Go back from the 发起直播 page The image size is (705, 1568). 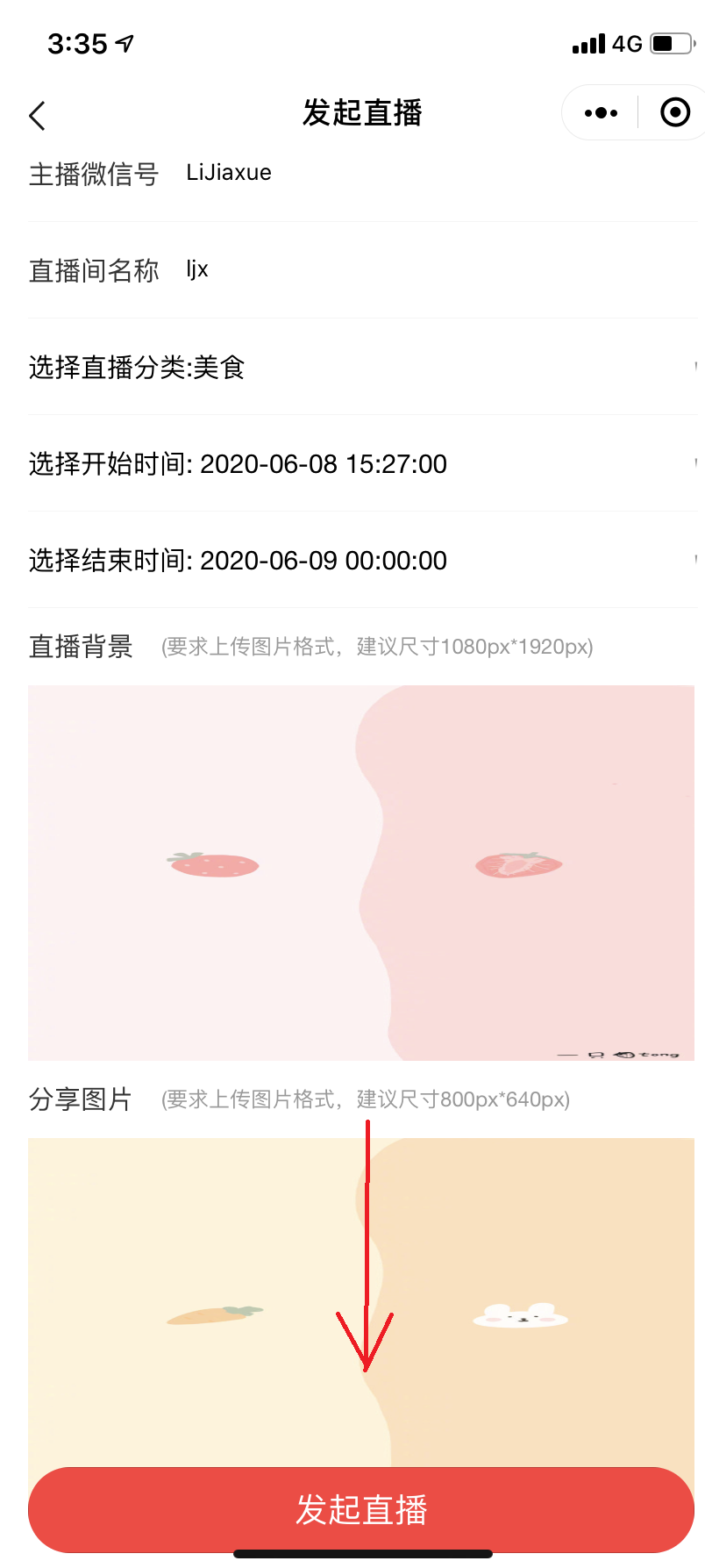37,115
